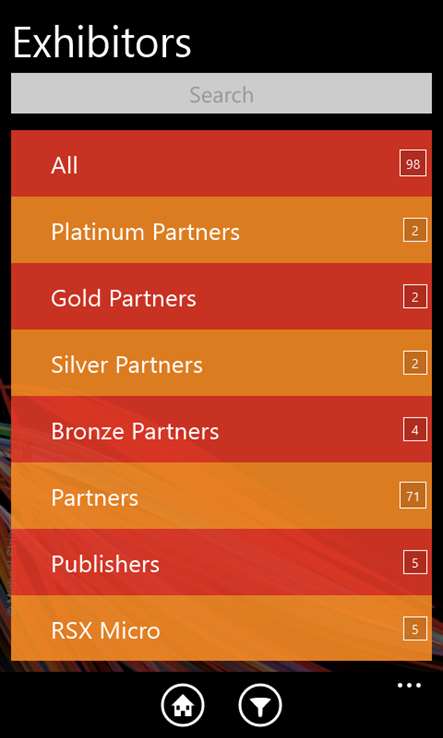
Task: Open Platinum Partners category
Action: [221, 230]
